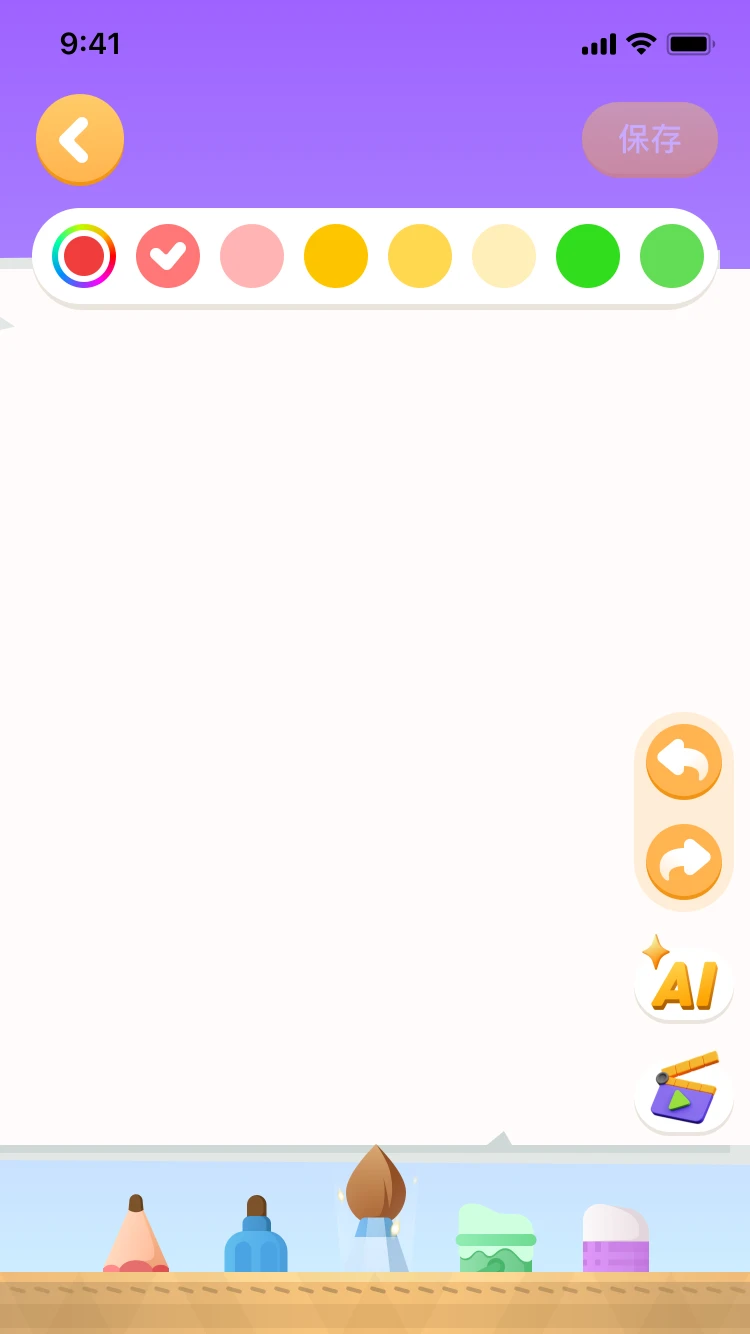750x1334 pixels.
Task: Pick the light green color swatch
Action: [672, 256]
